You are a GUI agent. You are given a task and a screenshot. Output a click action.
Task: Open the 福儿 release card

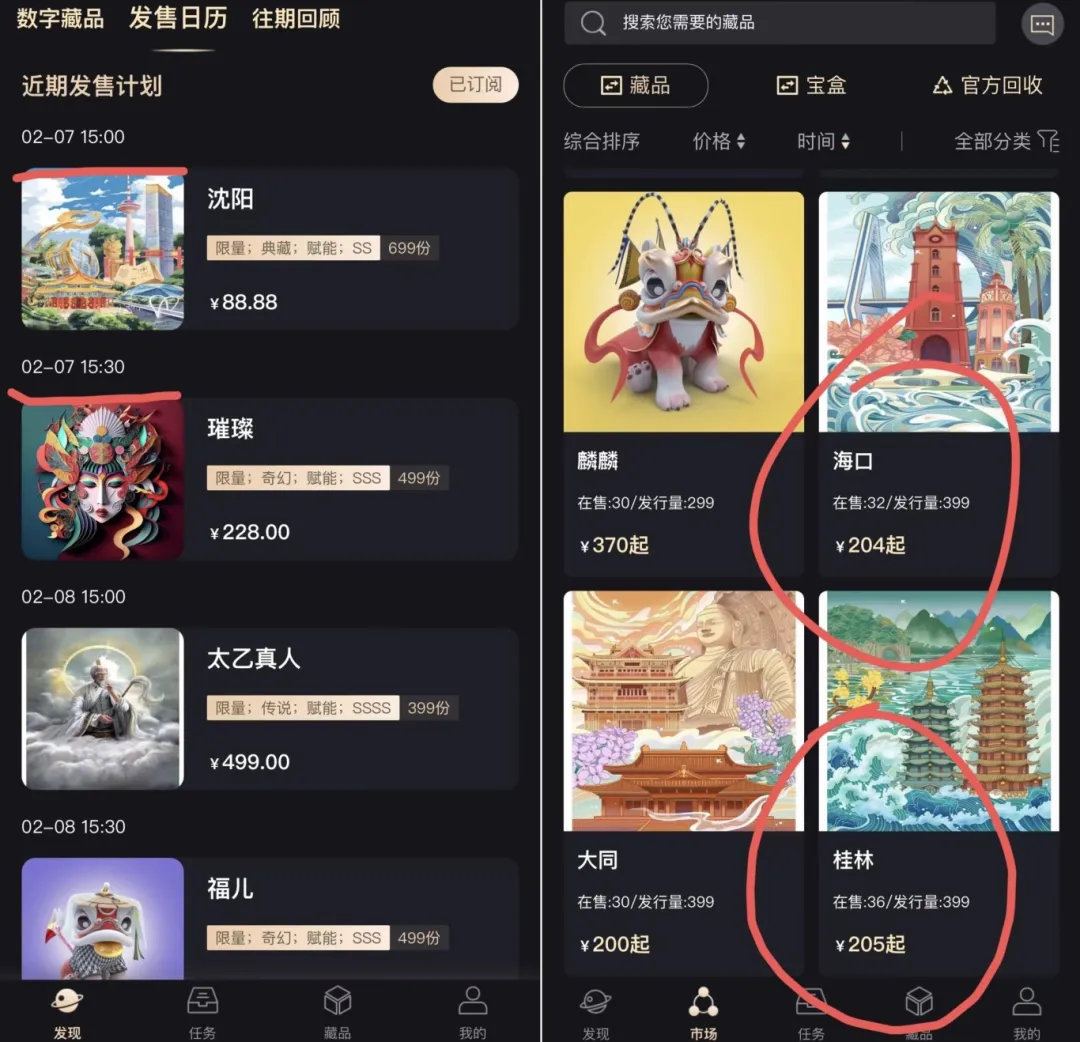(x=270, y=918)
